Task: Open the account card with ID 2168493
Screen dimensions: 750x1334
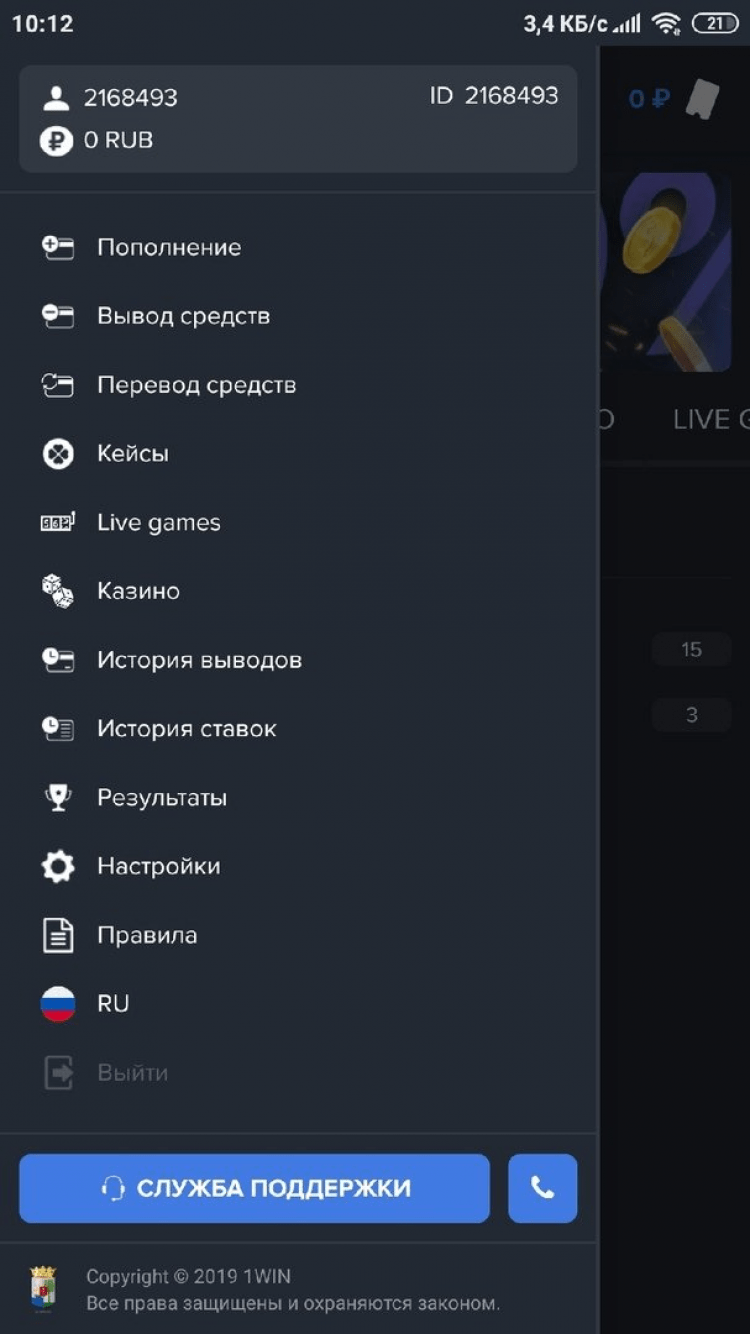Action: (298, 119)
